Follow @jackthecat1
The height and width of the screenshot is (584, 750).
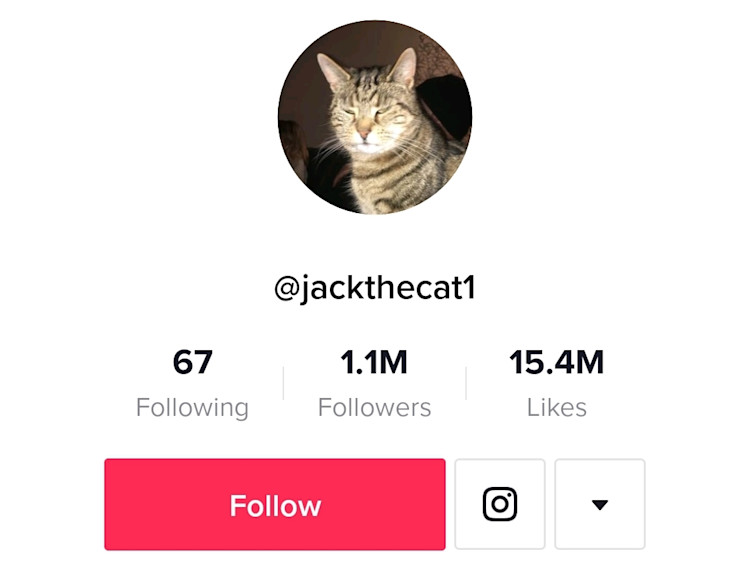[x=274, y=505]
